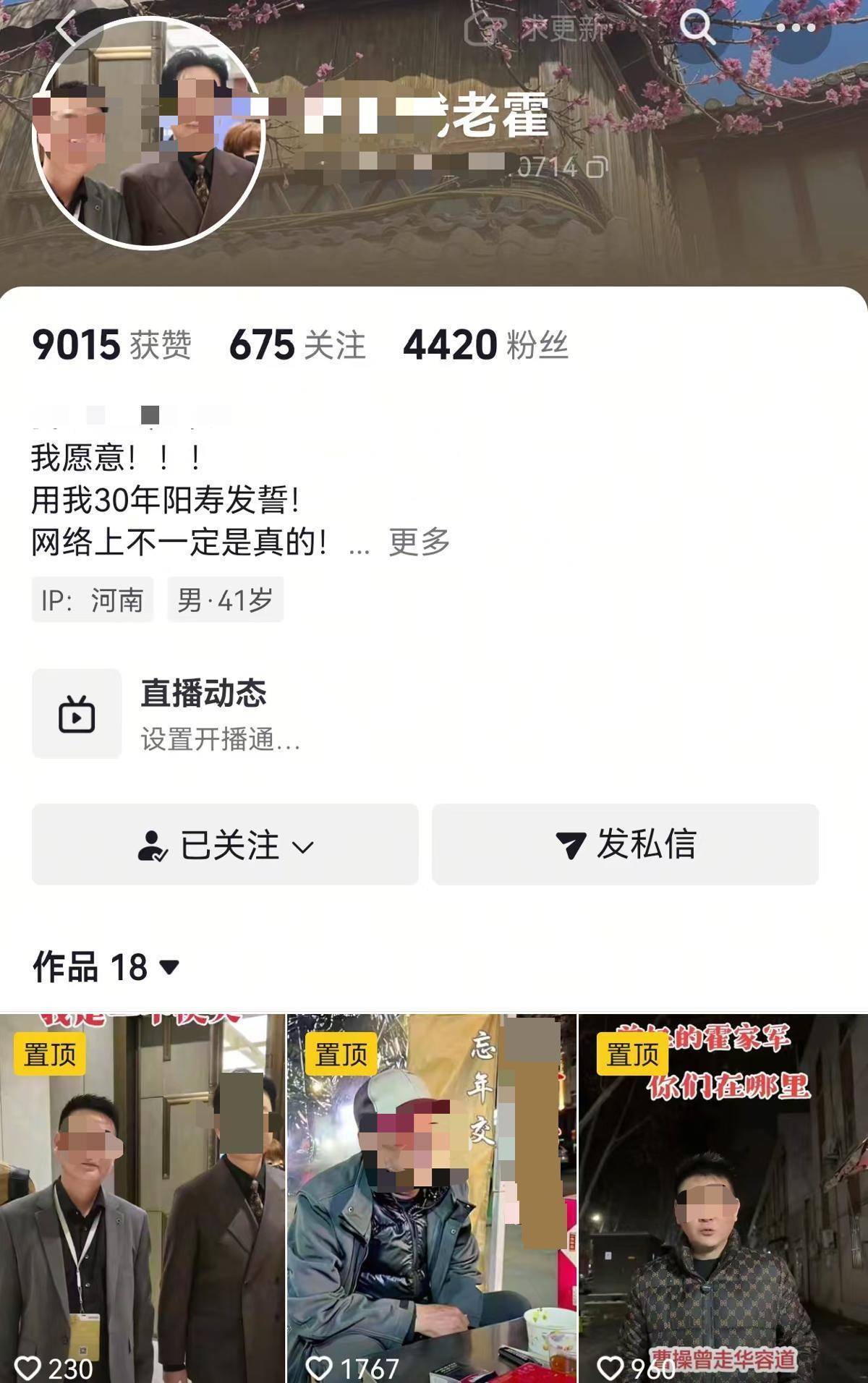Open search on this profile
This screenshot has height=1383, width=868.
697,27
